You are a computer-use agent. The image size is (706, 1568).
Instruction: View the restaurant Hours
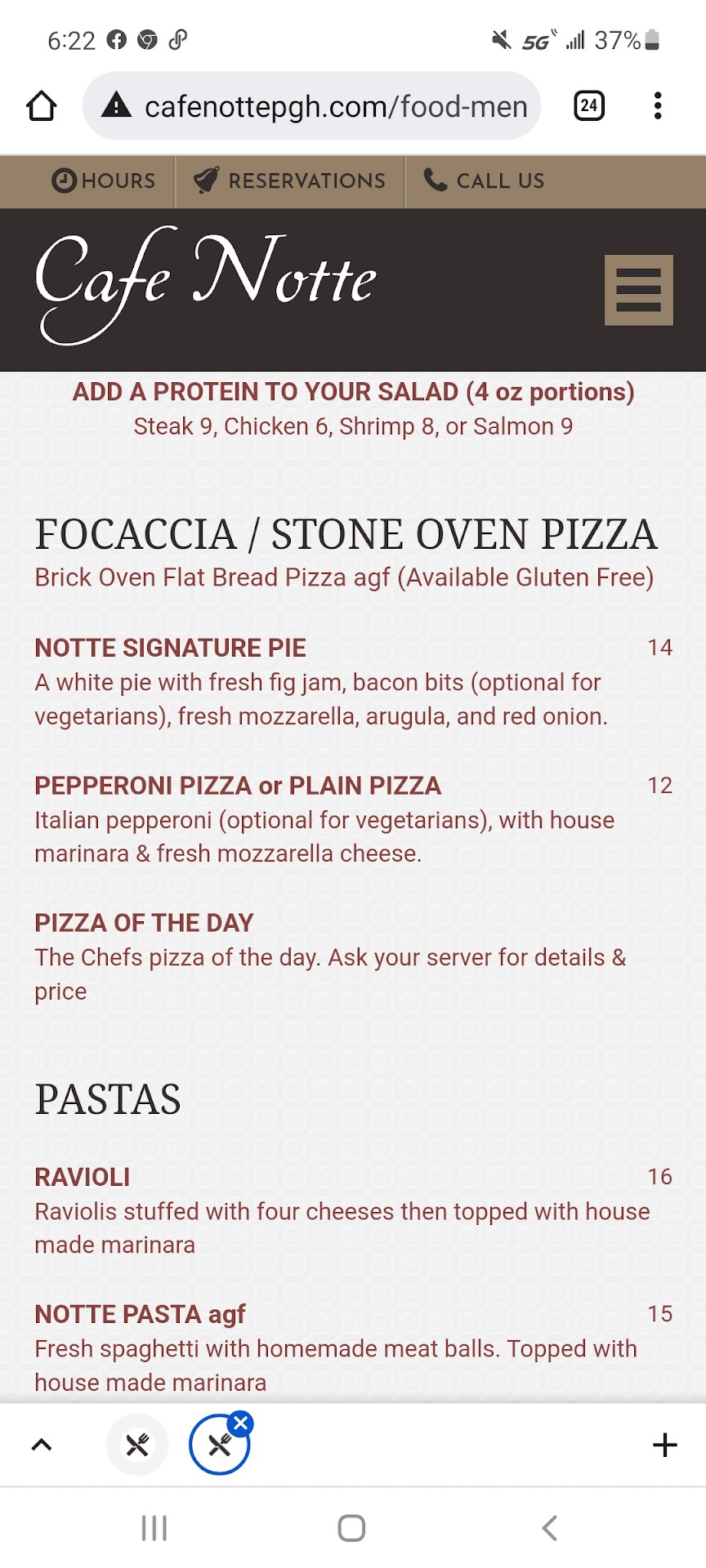coord(104,180)
